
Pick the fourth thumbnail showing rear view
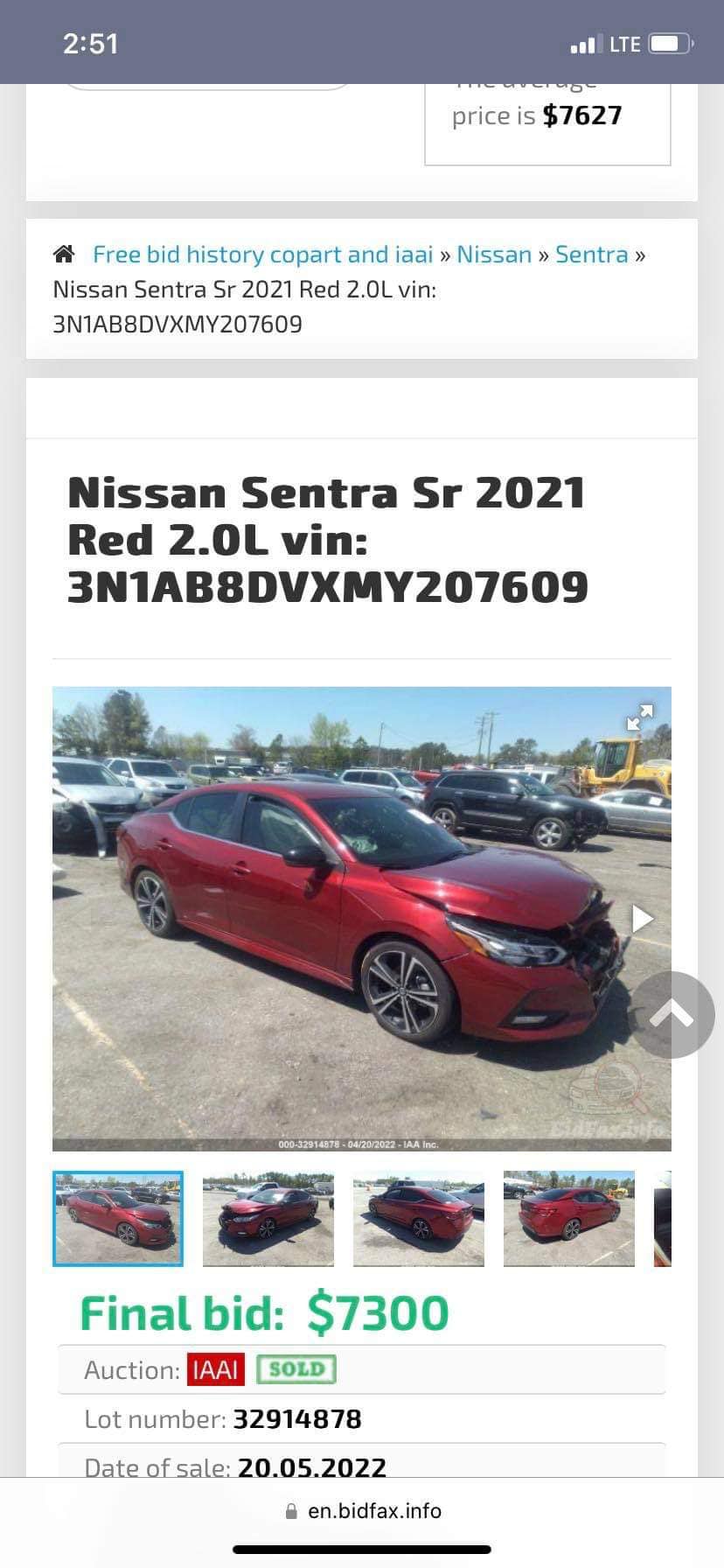tap(569, 1219)
